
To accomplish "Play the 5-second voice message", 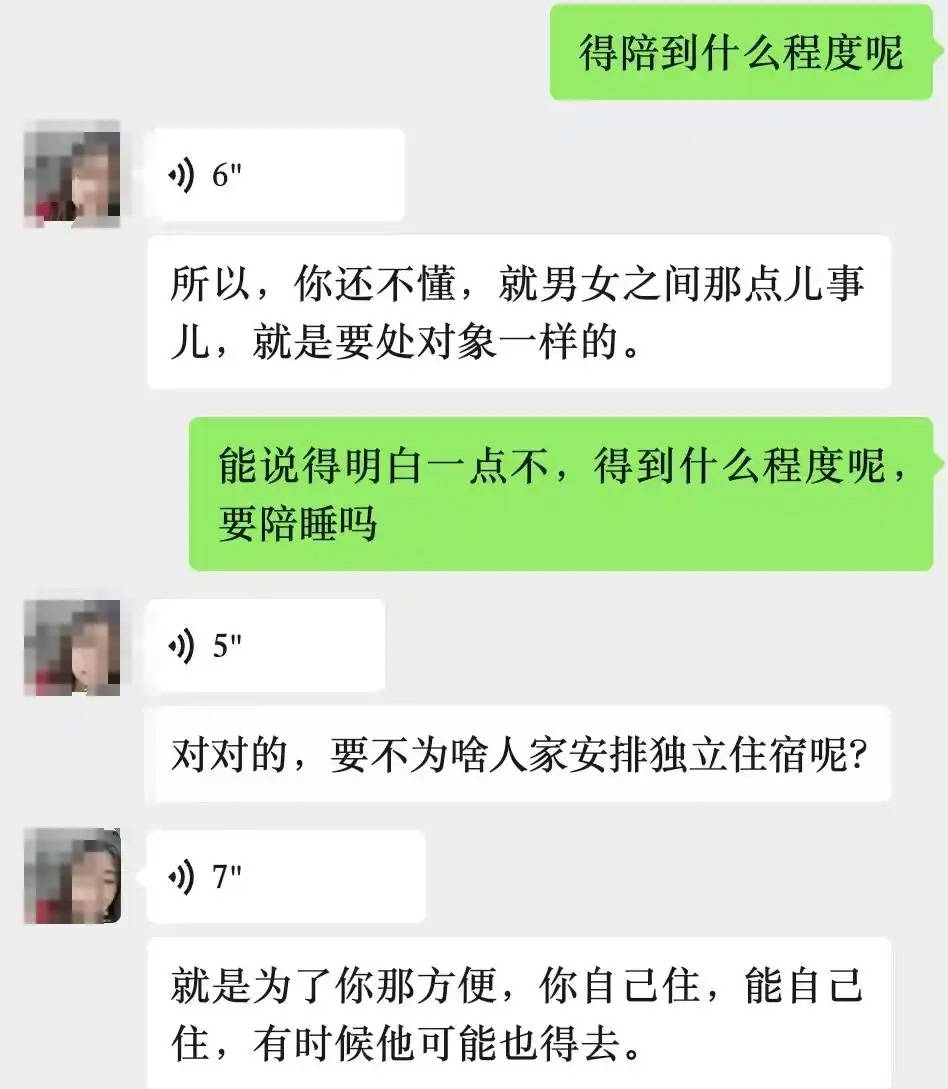I will click(265, 647).
